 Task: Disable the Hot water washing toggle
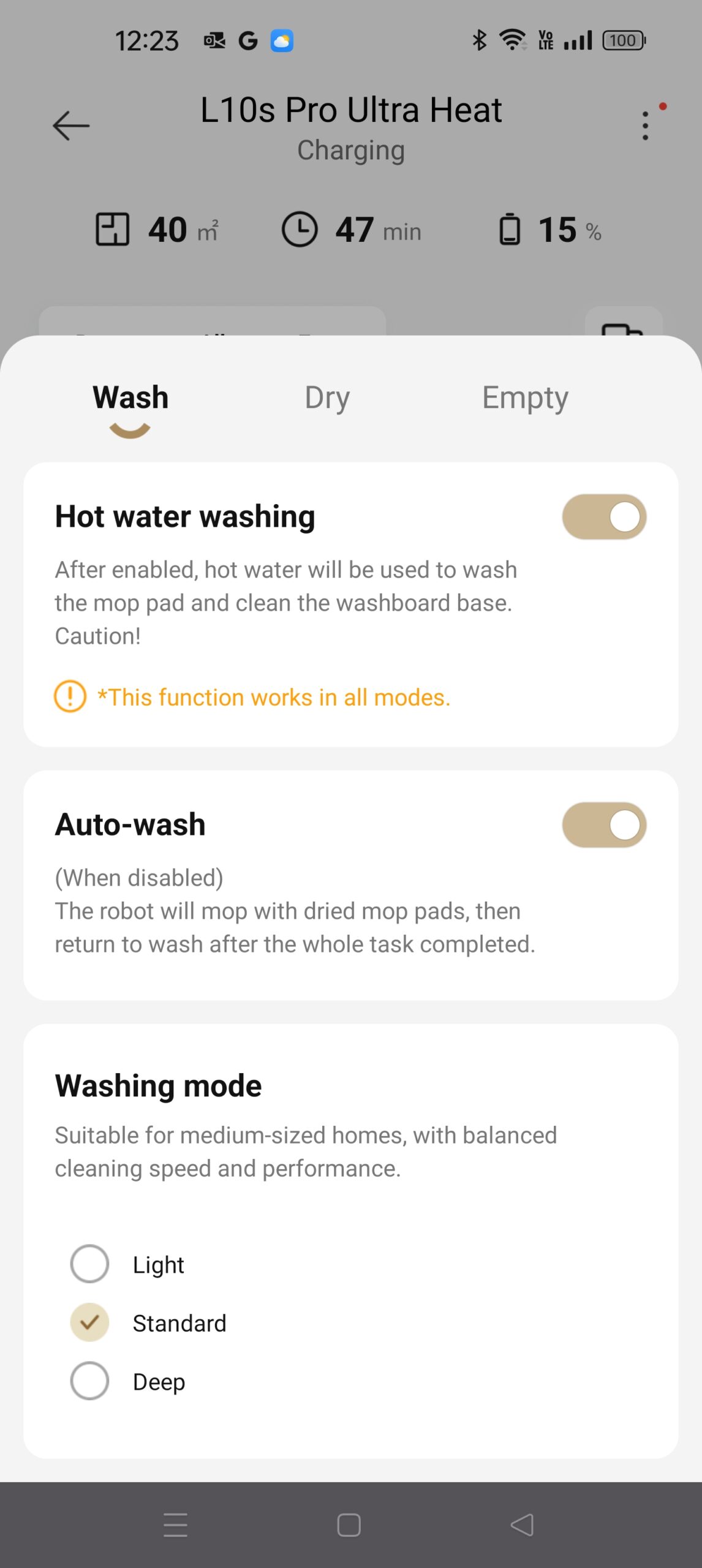pyautogui.click(x=604, y=517)
